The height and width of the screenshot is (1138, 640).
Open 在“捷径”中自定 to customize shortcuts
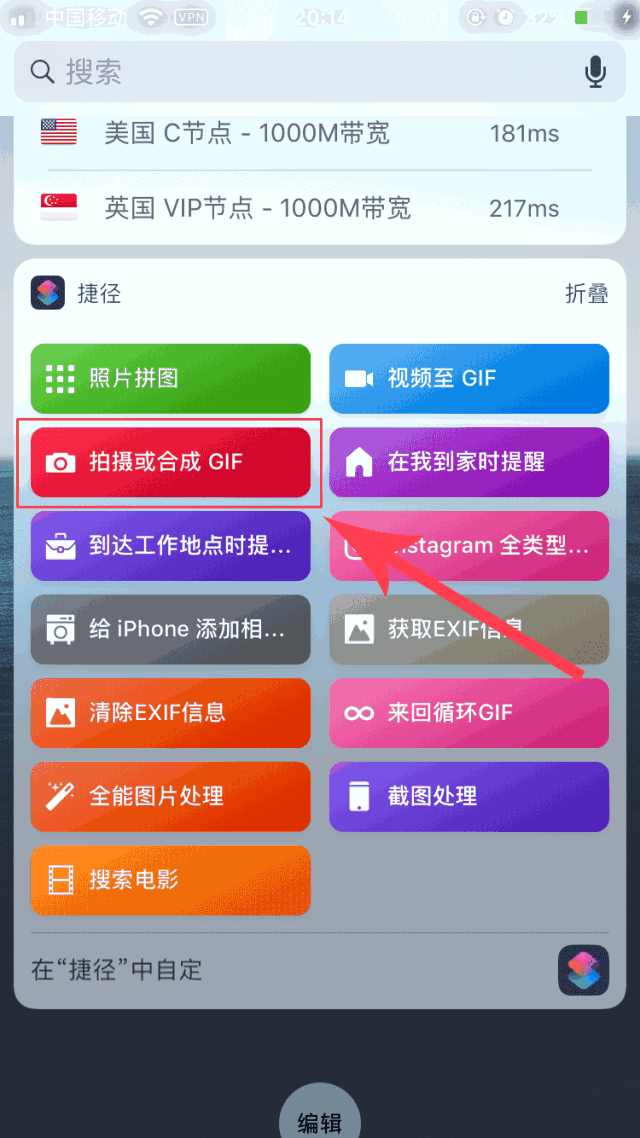point(117,969)
